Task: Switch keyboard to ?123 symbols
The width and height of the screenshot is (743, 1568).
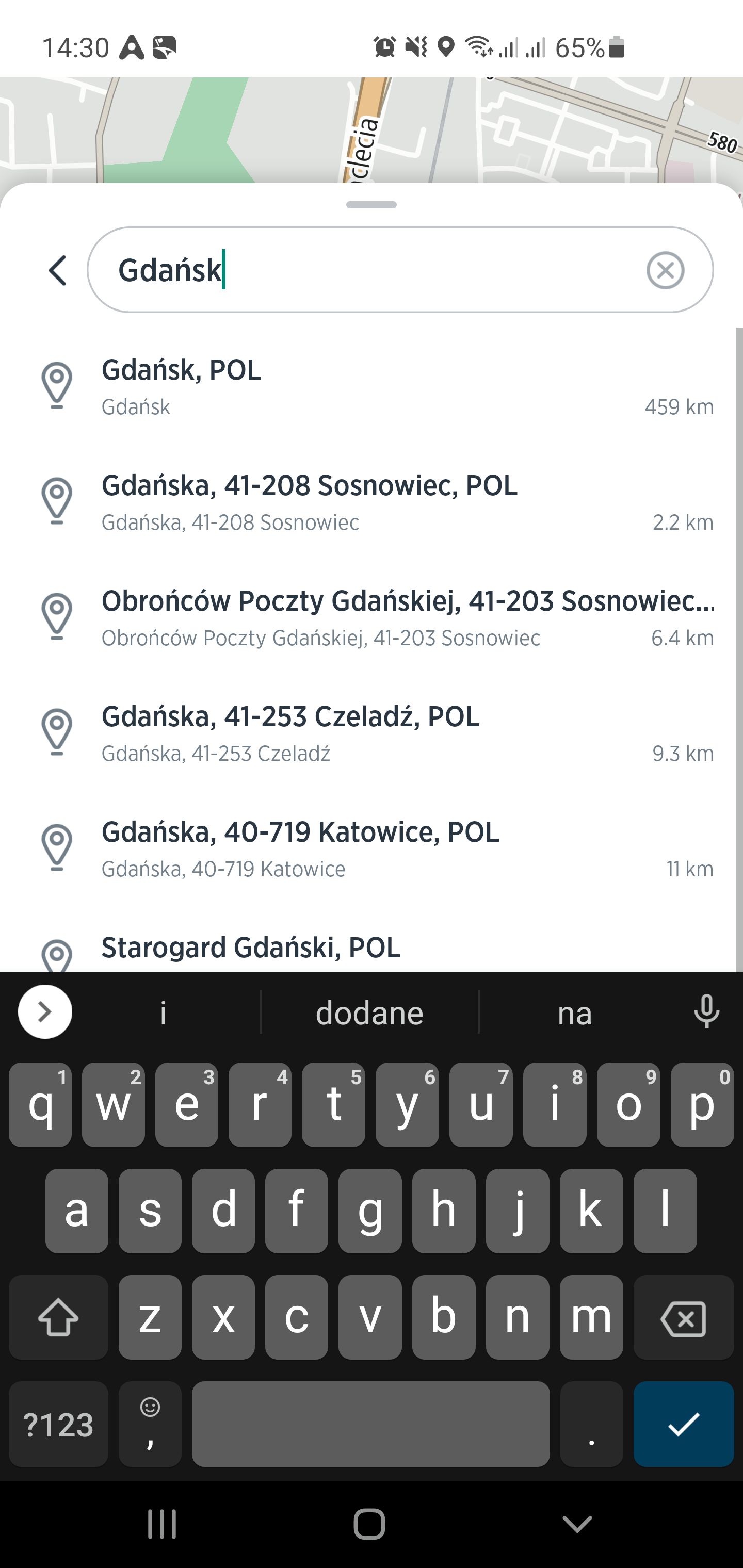Action: point(58,1424)
